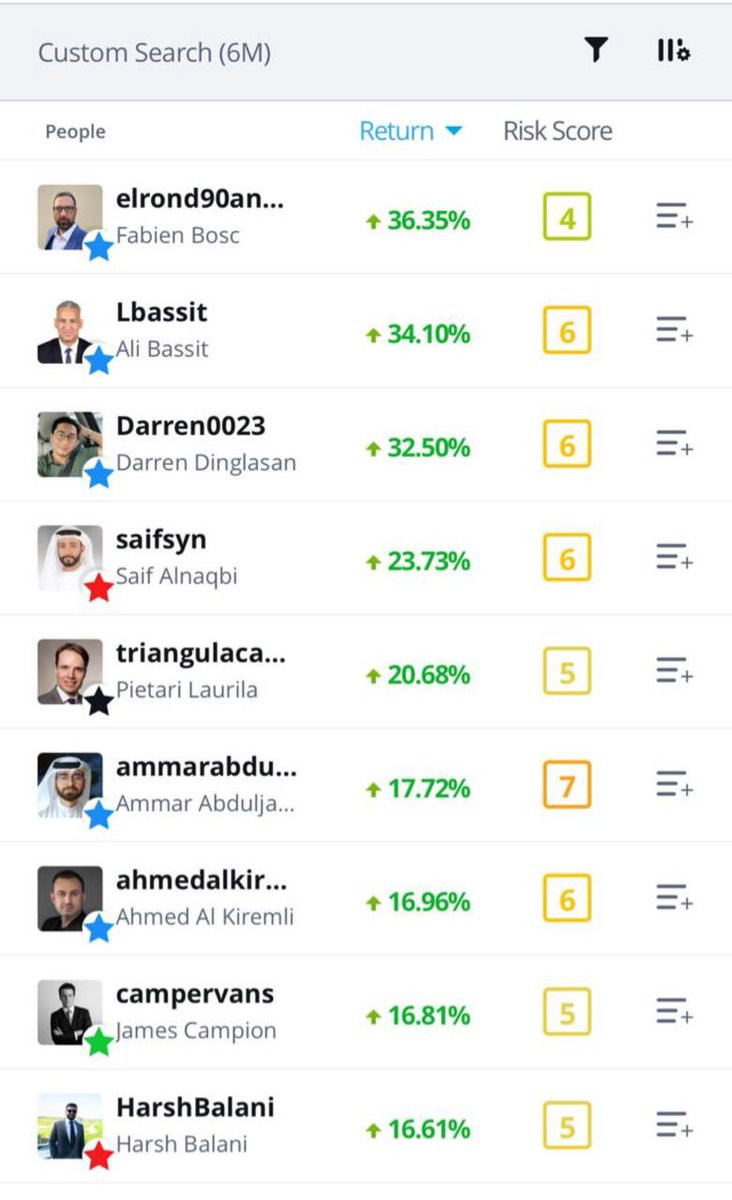Add campervans to watchlist
Image resolution: width=732 pixels, height=1200 pixels.
[x=674, y=1012]
